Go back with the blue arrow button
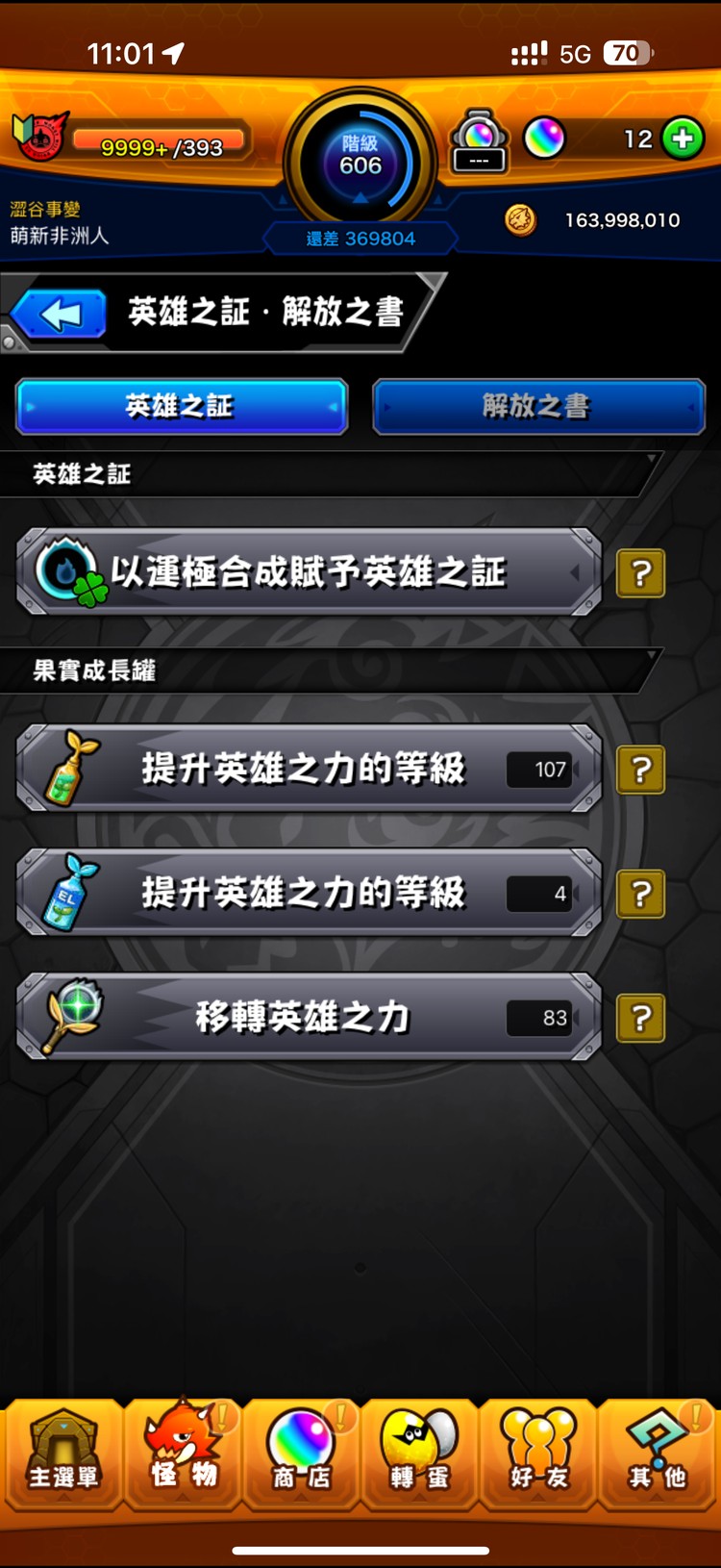Screen dimensions: 721x1568 pyautogui.click(x=61, y=315)
